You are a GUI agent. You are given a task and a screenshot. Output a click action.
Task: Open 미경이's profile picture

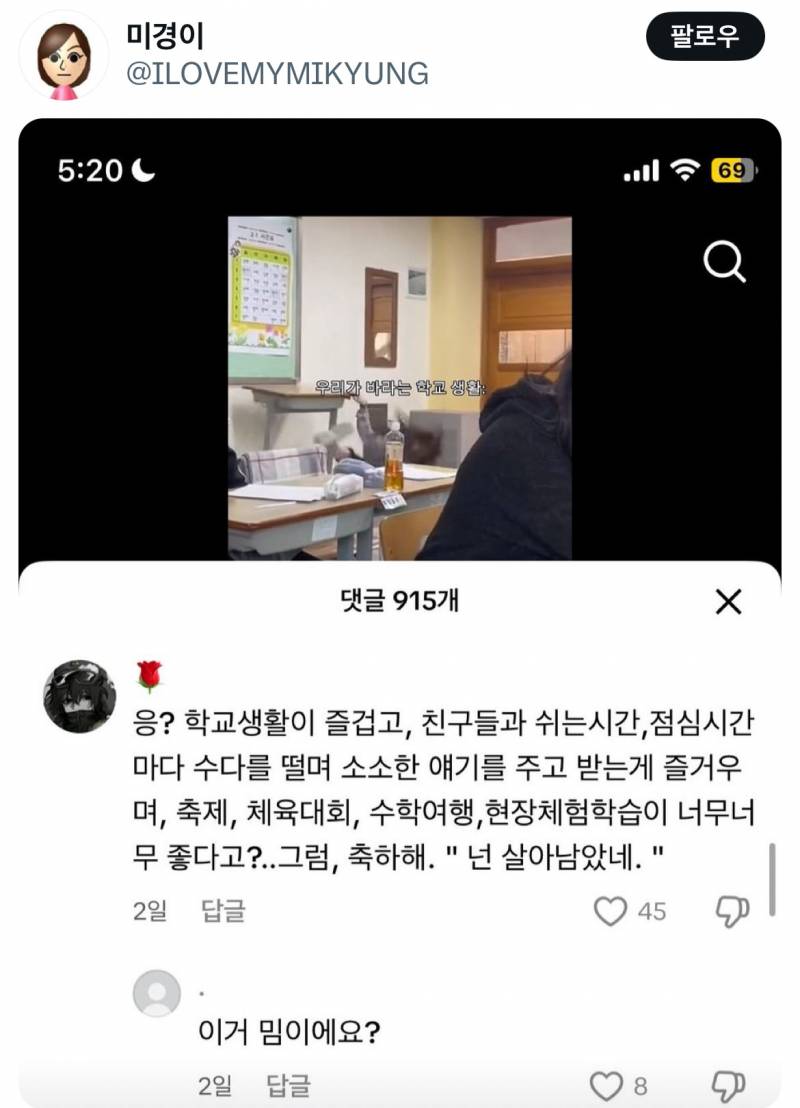[x=65, y=55]
